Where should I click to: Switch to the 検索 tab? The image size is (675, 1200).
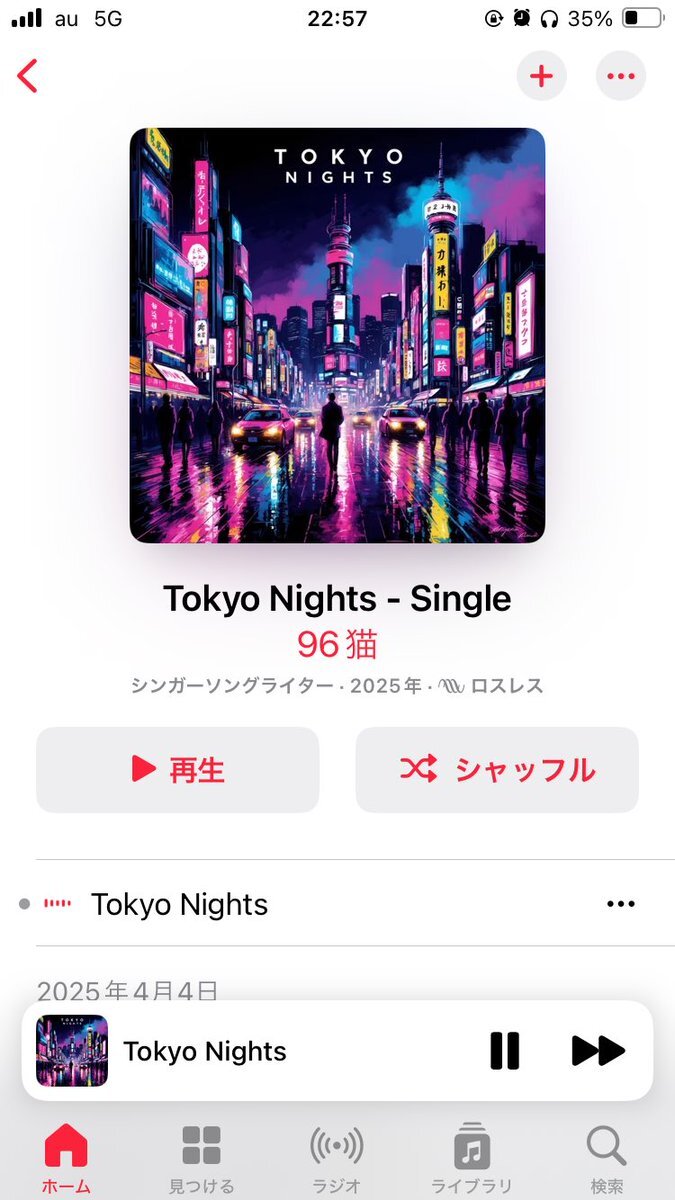[606, 1158]
